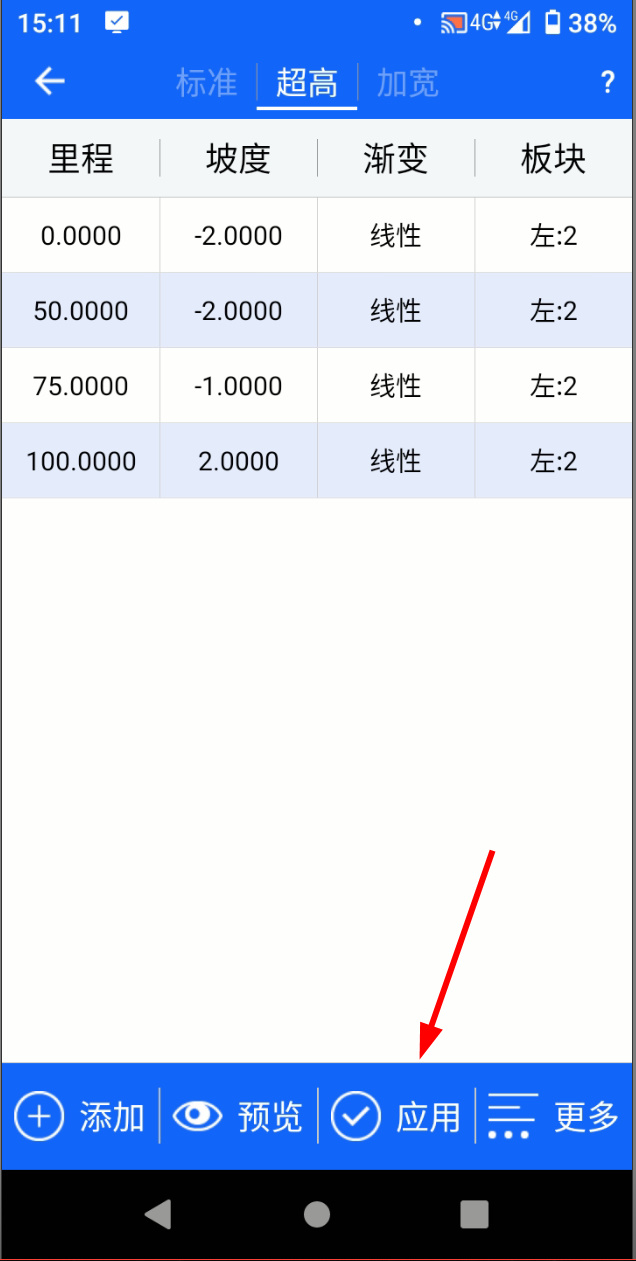Viewport: 636px width, 1261px height.
Task: Open the help question mark
Action: pos(607,82)
